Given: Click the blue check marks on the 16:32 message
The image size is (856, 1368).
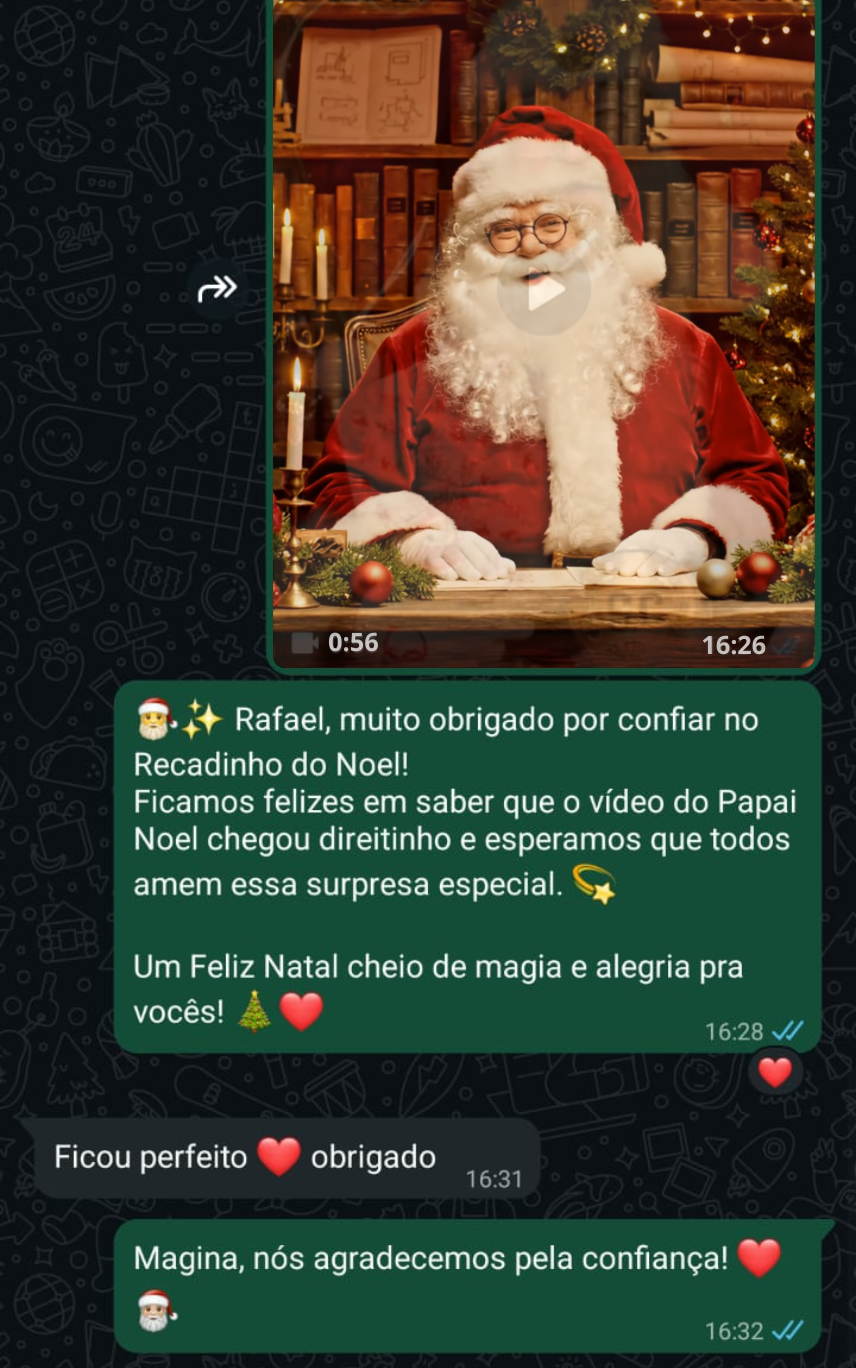Looking at the screenshot, I should coord(788,1331).
